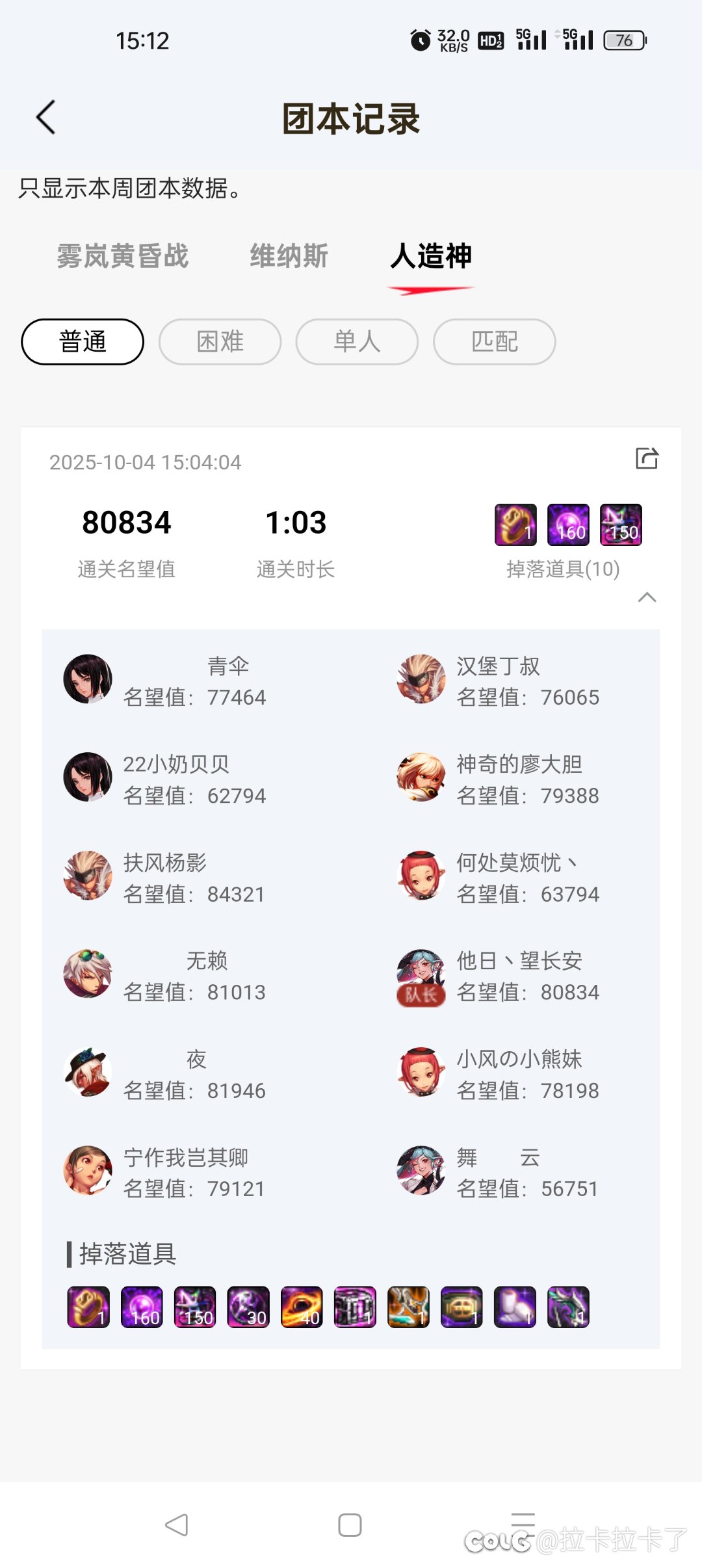Collapse the raid record details
The height and width of the screenshot is (1568, 702).
tap(647, 597)
